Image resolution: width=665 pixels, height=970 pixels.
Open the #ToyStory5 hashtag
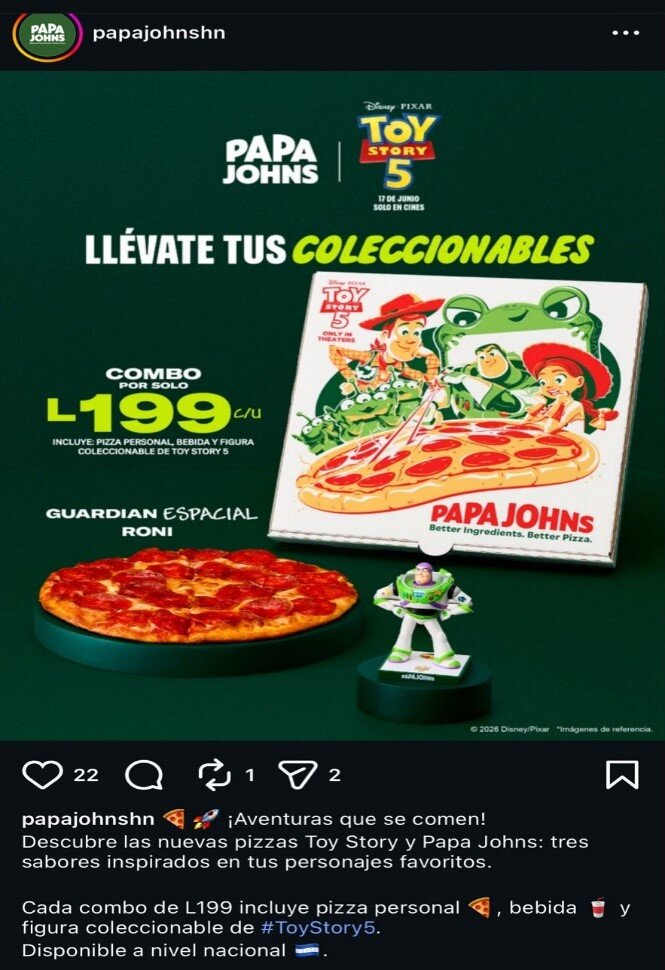(319, 927)
